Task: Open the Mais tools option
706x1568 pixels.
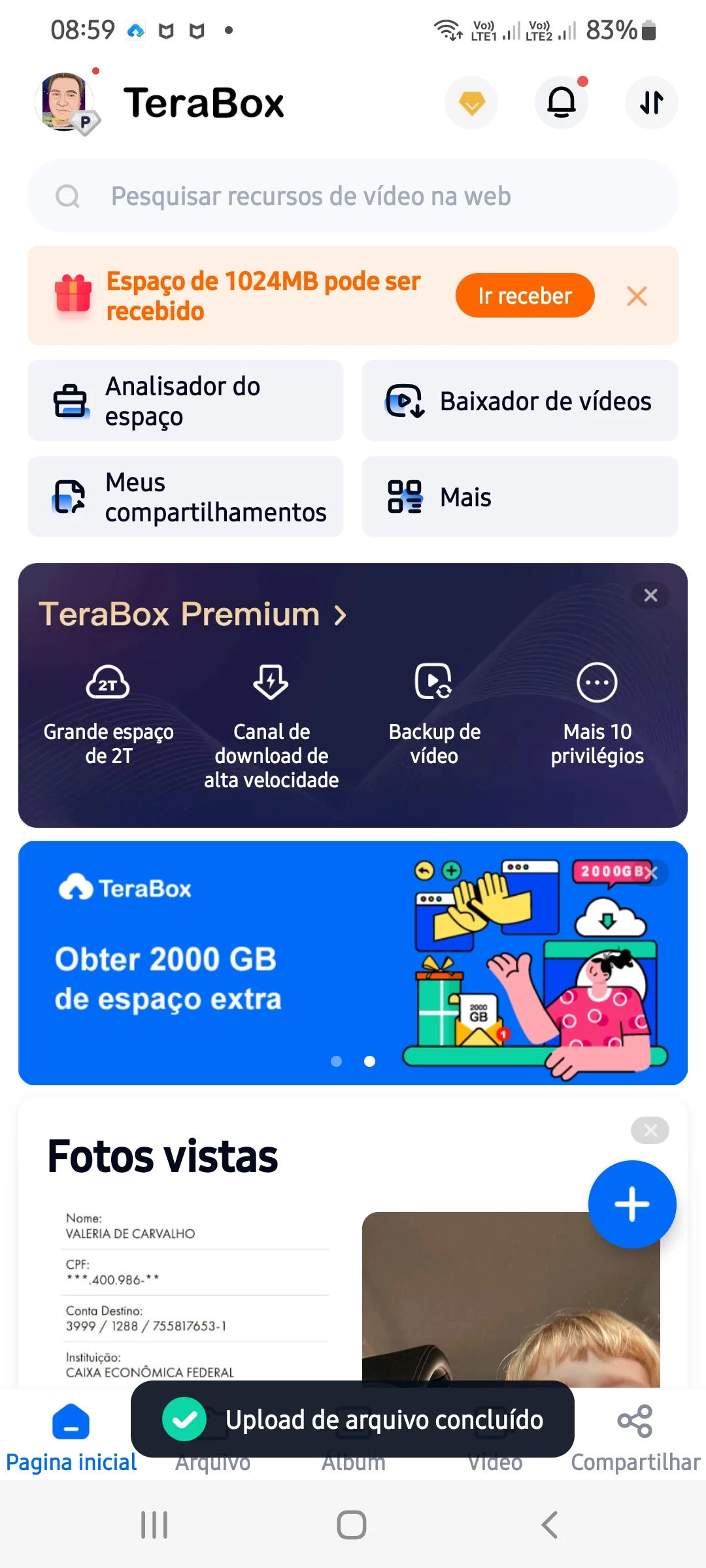Action: pyautogui.click(x=520, y=497)
